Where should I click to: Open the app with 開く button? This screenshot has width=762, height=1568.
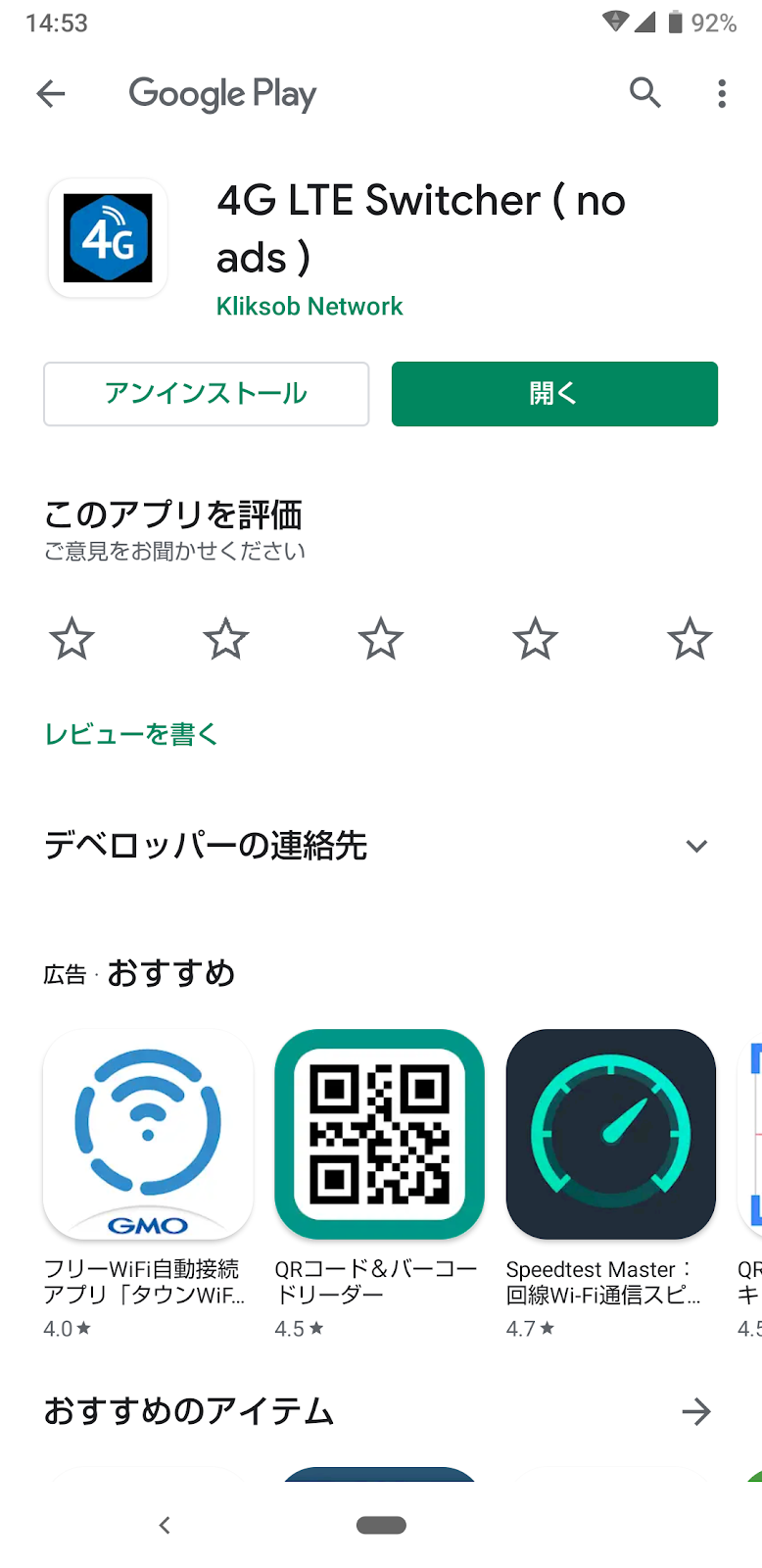[x=554, y=394]
